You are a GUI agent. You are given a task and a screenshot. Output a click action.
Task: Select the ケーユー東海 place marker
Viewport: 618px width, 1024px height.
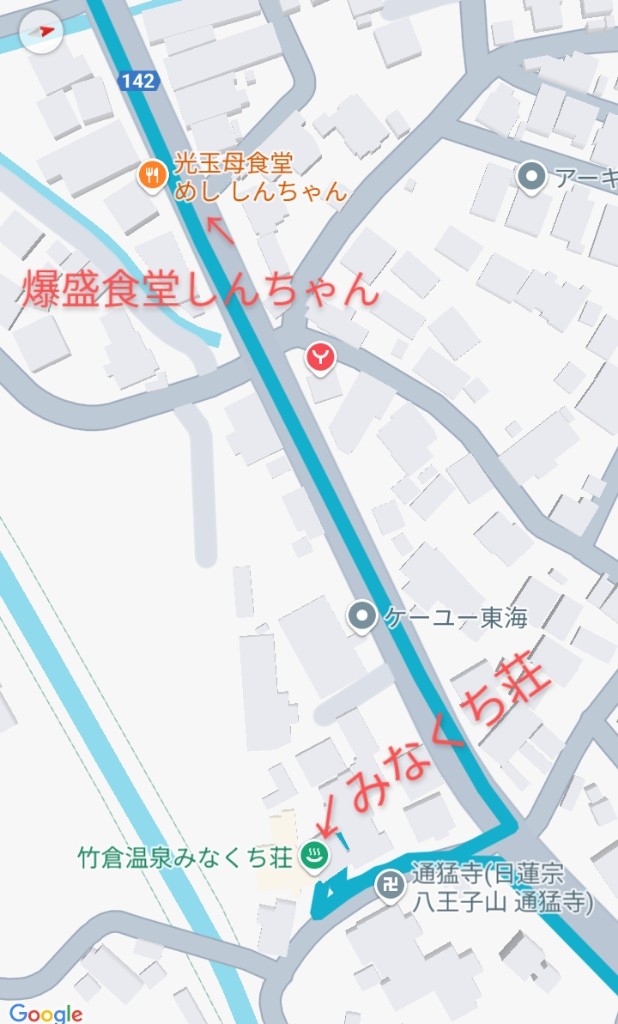pos(362,617)
